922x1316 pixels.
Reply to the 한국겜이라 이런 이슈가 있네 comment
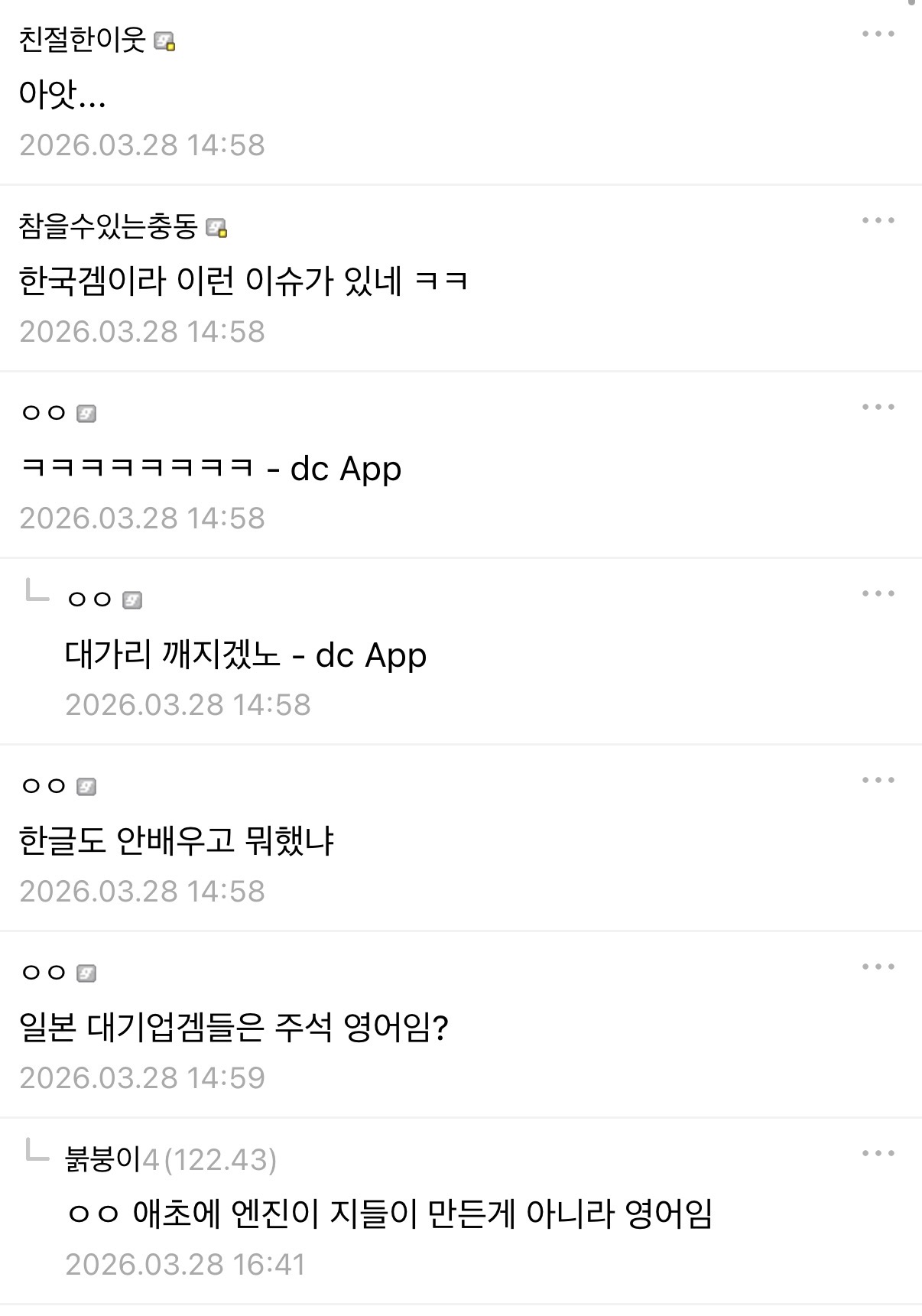pyautogui.click(x=243, y=281)
